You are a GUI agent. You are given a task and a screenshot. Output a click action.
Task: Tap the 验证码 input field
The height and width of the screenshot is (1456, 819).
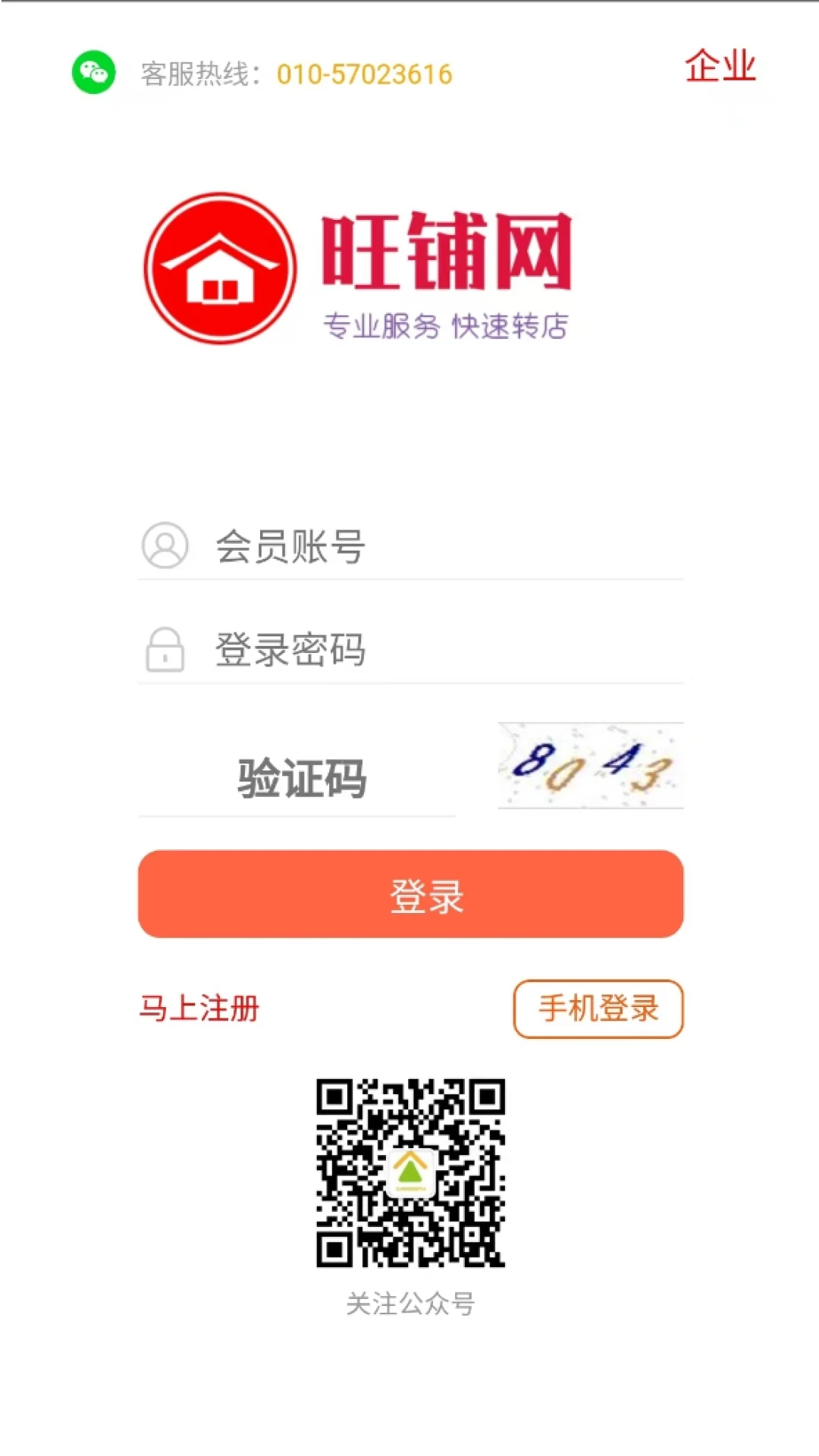(303, 779)
